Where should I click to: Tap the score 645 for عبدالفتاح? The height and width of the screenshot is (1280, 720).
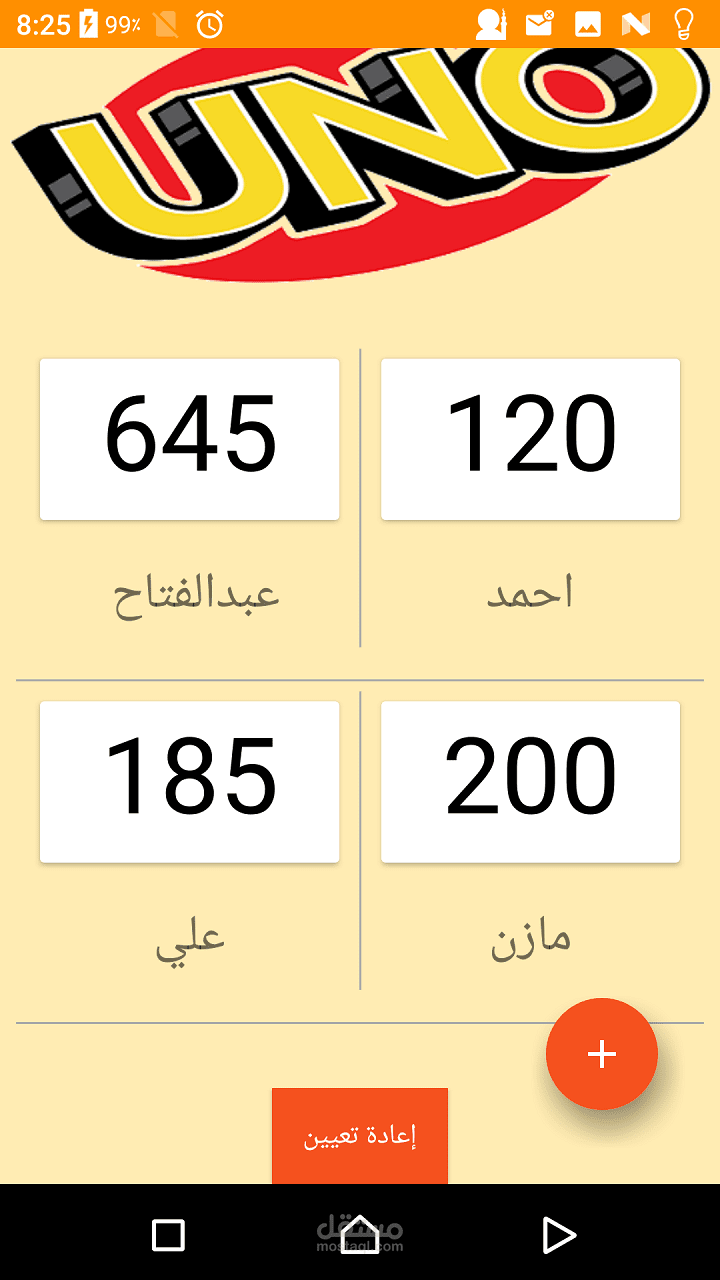189,437
